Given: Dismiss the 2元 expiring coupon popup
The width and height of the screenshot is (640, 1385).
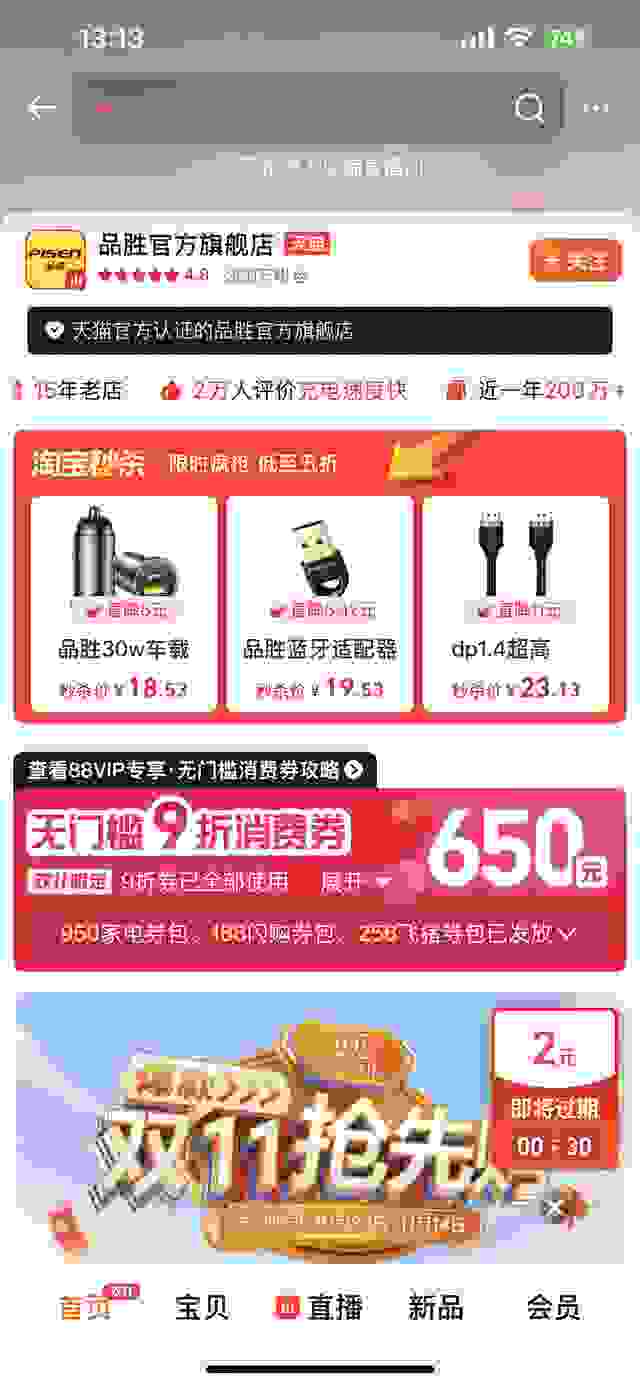Looking at the screenshot, I should pos(553,1208).
